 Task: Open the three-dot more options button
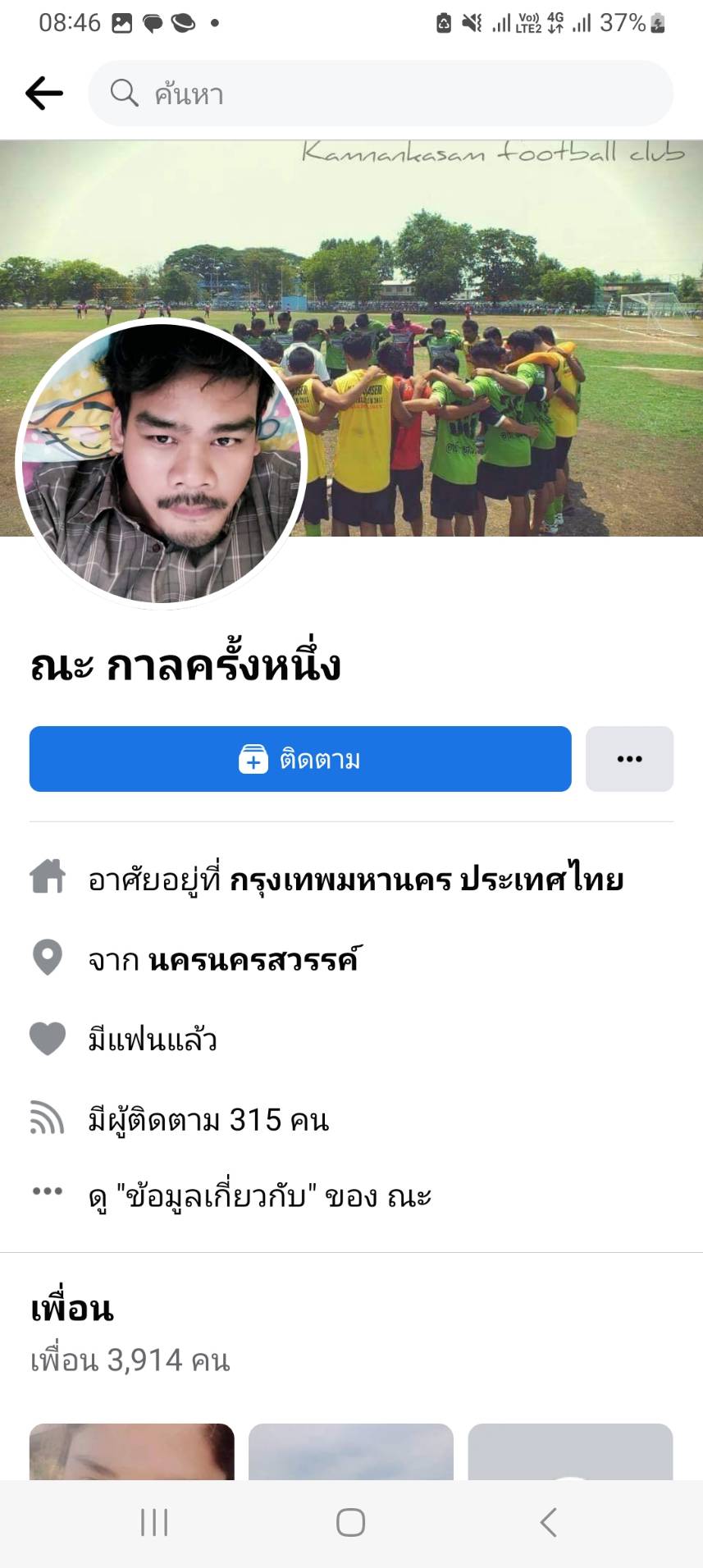pyautogui.click(x=629, y=759)
